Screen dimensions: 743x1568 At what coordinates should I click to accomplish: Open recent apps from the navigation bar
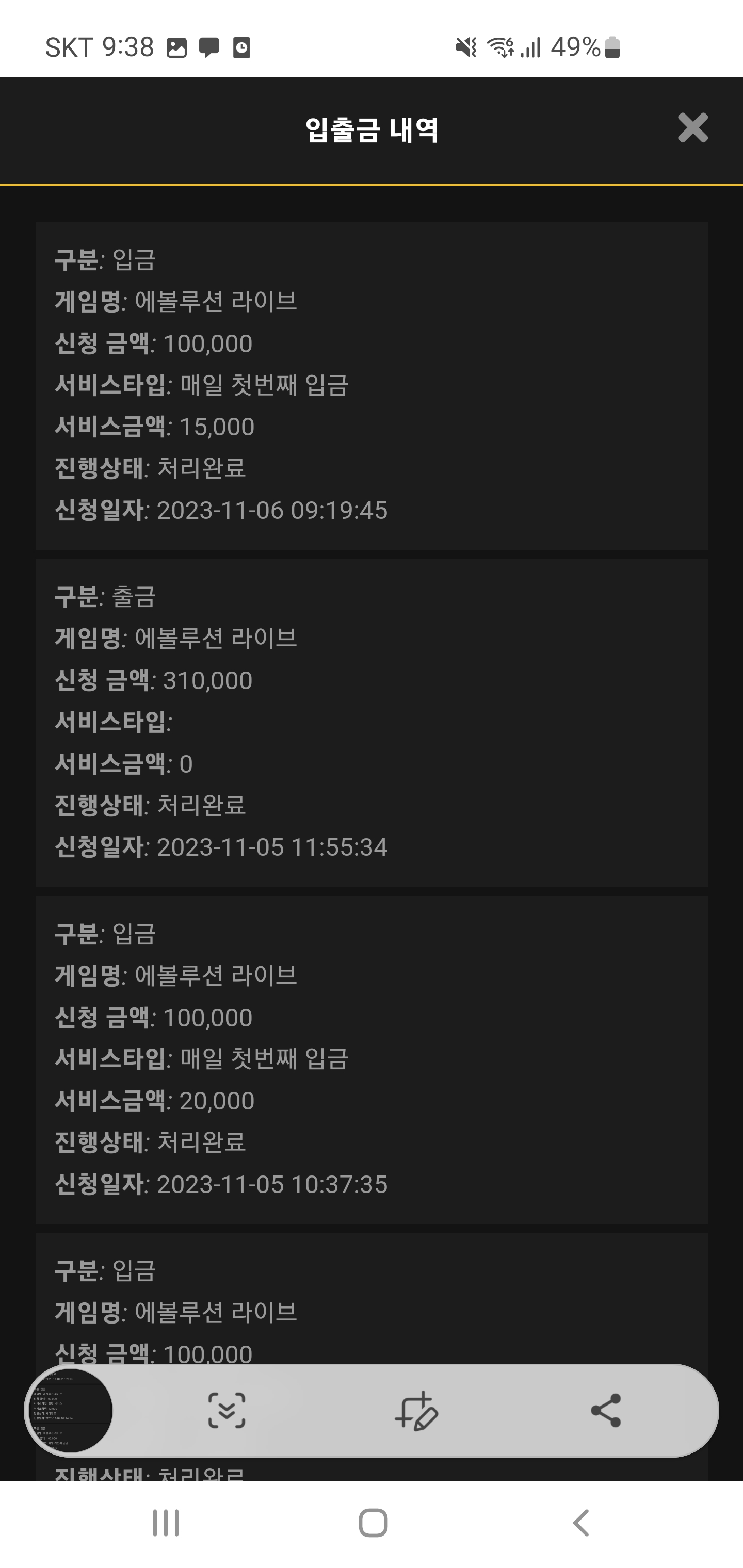click(166, 1523)
